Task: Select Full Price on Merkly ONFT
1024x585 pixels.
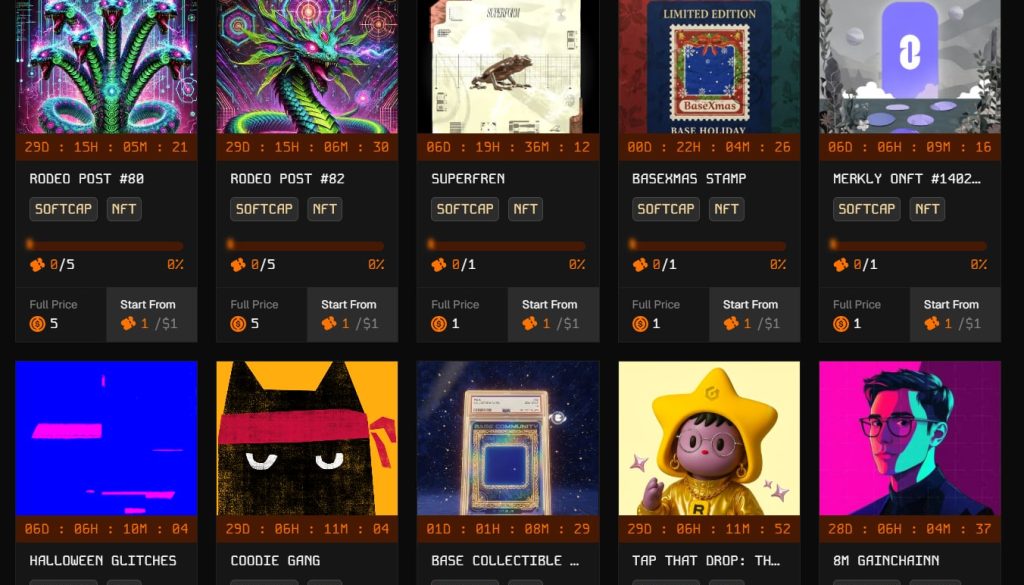Action: (864, 314)
